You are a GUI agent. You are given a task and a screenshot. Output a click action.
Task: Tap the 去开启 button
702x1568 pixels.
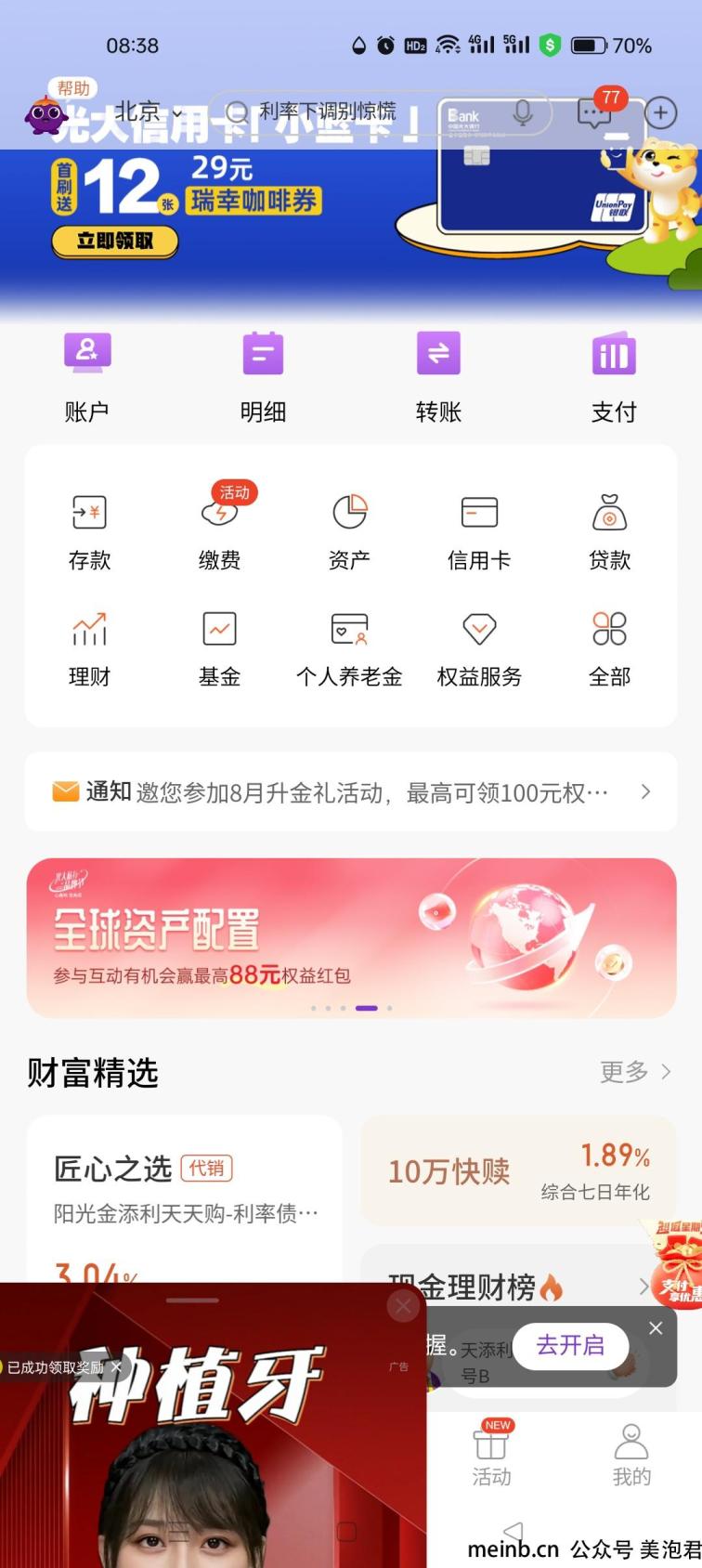pos(570,1344)
